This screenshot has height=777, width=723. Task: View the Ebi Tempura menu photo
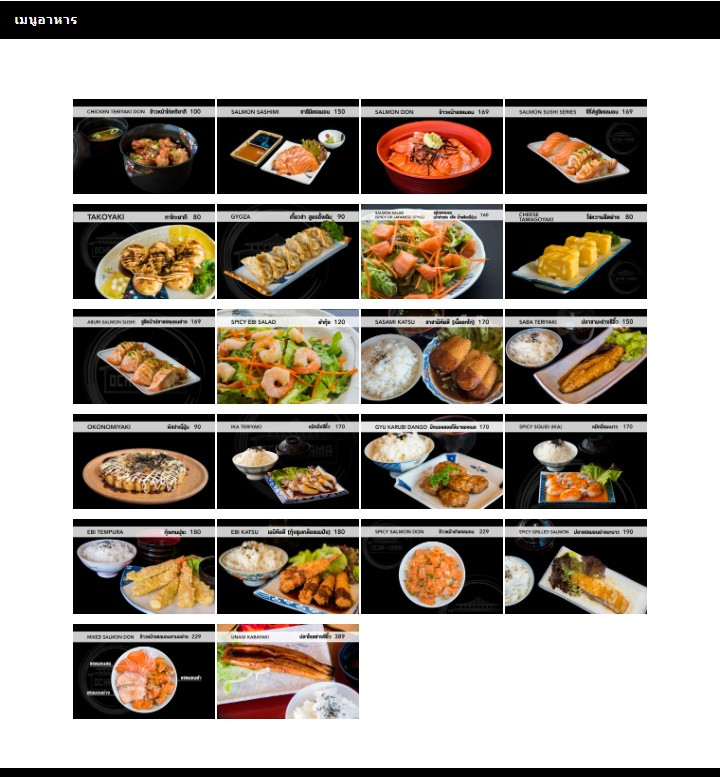point(143,567)
